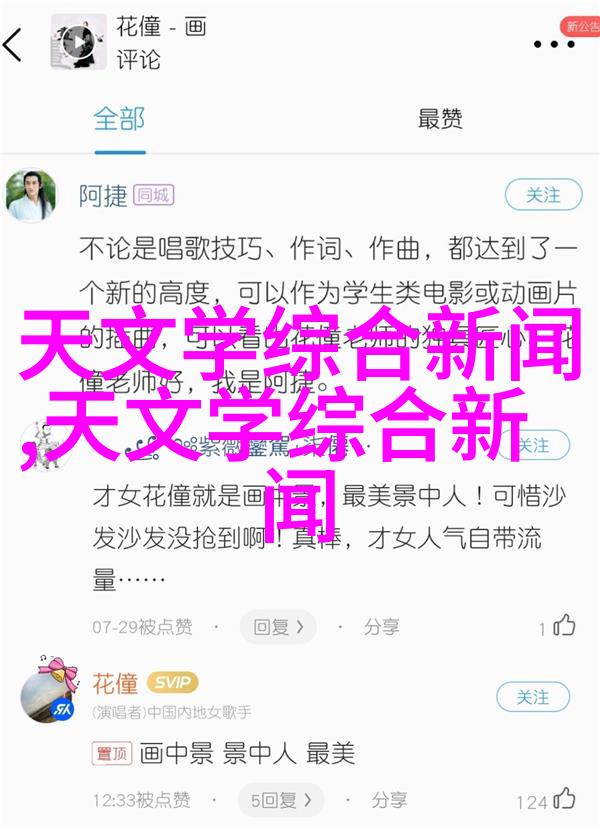
Task: Open the 花僮 - 画 song thumbnail
Action: (76, 42)
